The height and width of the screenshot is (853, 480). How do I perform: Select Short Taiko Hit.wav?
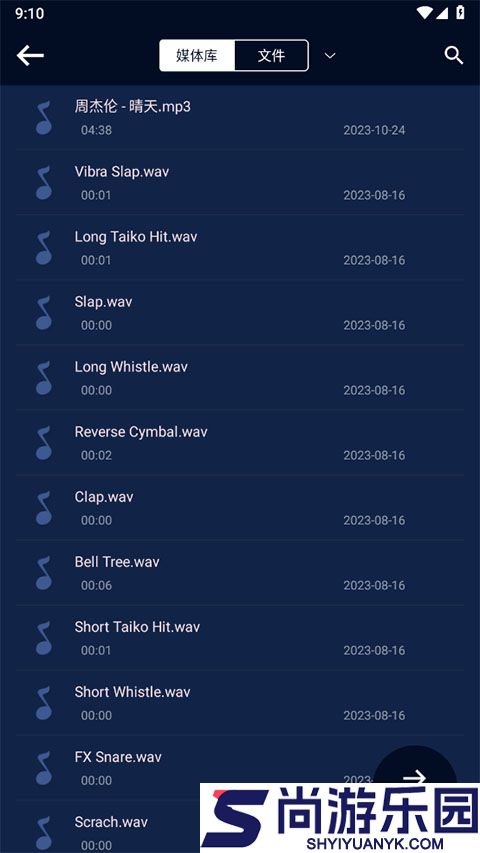click(x=239, y=638)
